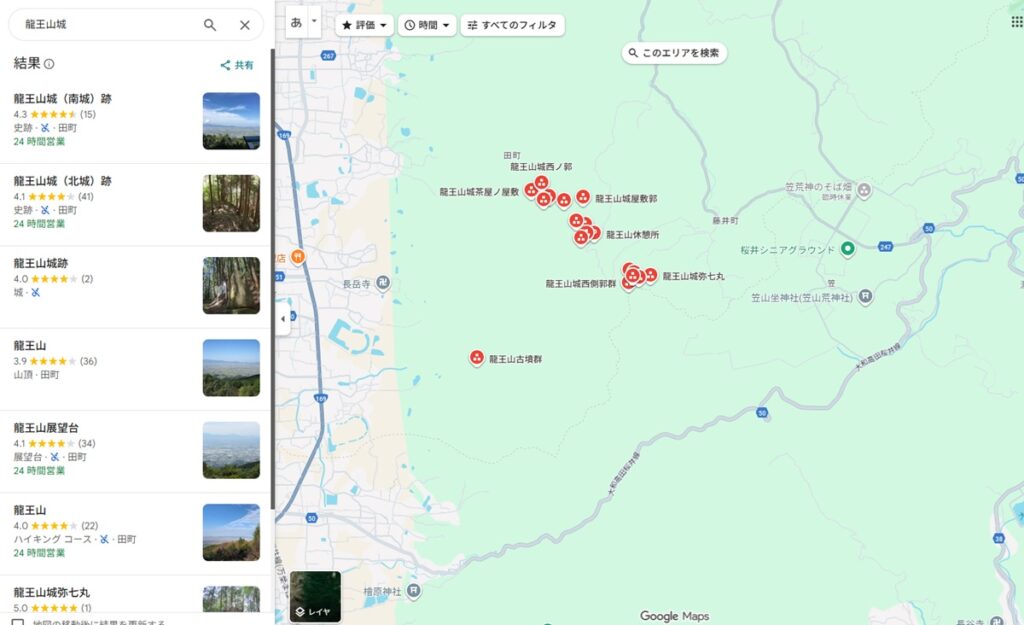Image resolution: width=1024 pixels, height=625 pixels.
Task: Toggle update results when map moves checkbox
Action: 17,621
